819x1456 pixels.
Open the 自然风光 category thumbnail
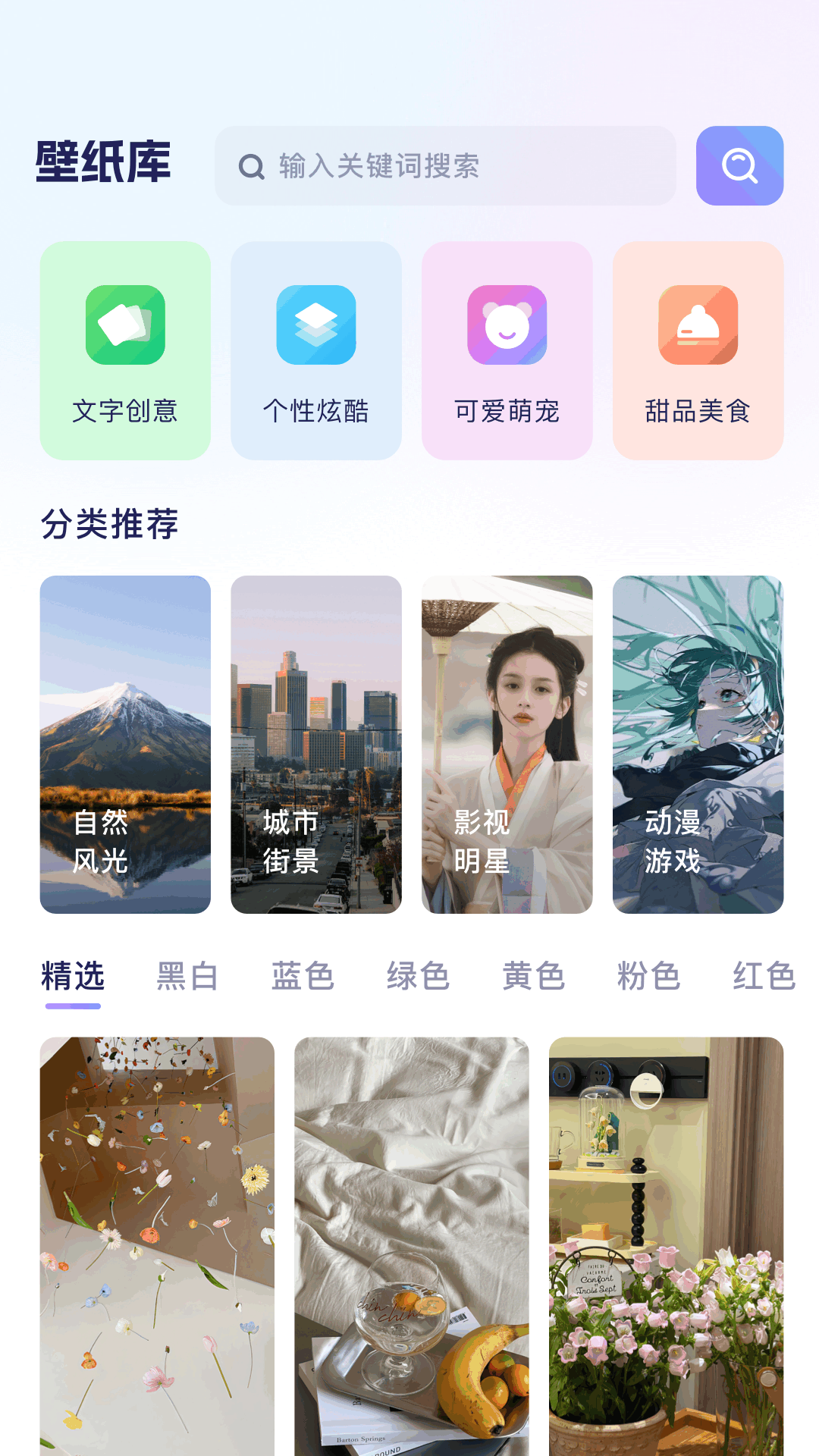125,745
